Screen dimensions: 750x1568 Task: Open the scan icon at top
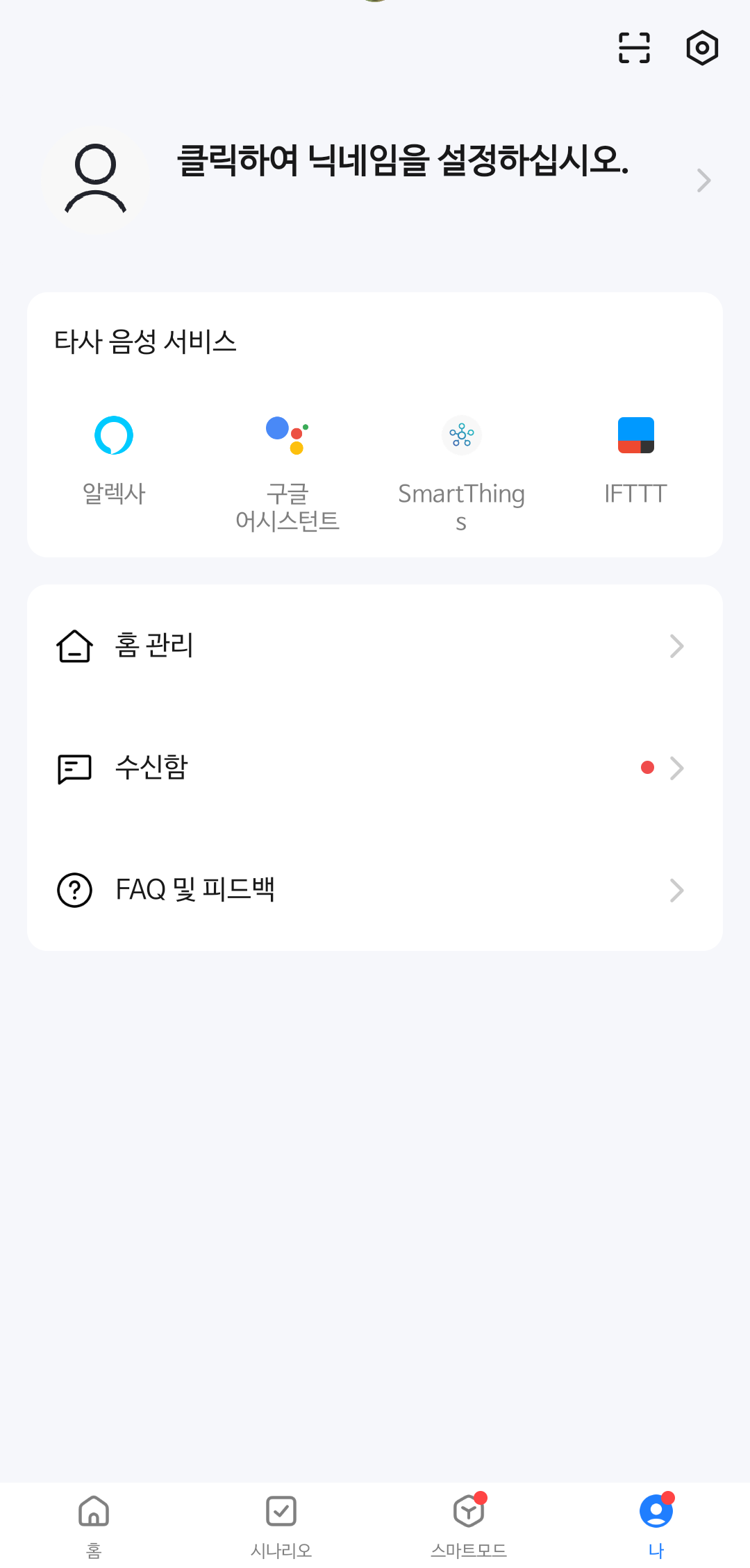pyautogui.click(x=634, y=48)
